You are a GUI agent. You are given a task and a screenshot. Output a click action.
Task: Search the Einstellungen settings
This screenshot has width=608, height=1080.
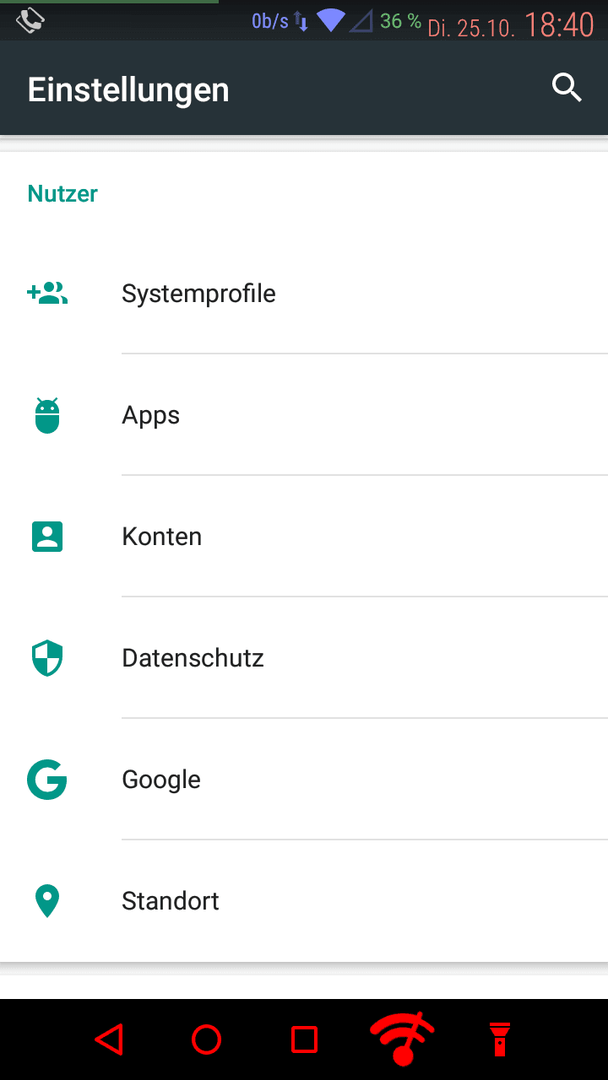point(566,88)
